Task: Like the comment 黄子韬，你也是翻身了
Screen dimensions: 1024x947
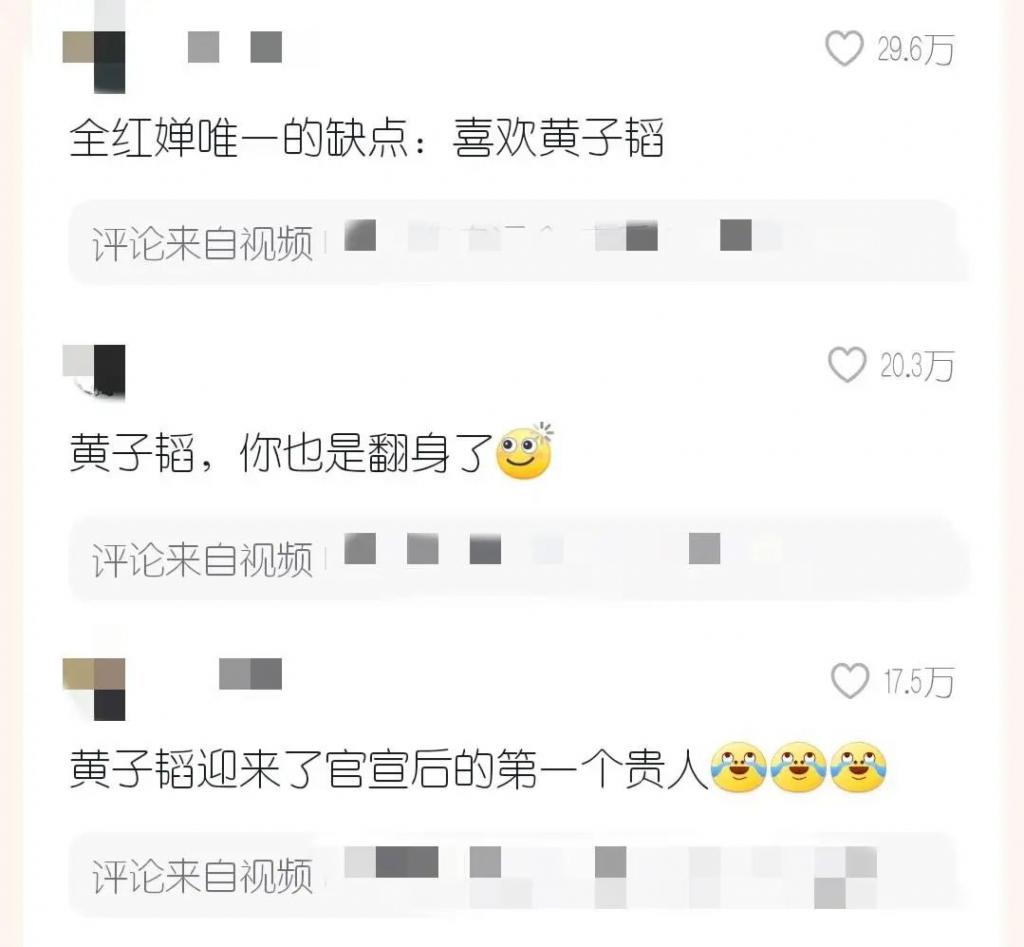Action: click(847, 366)
